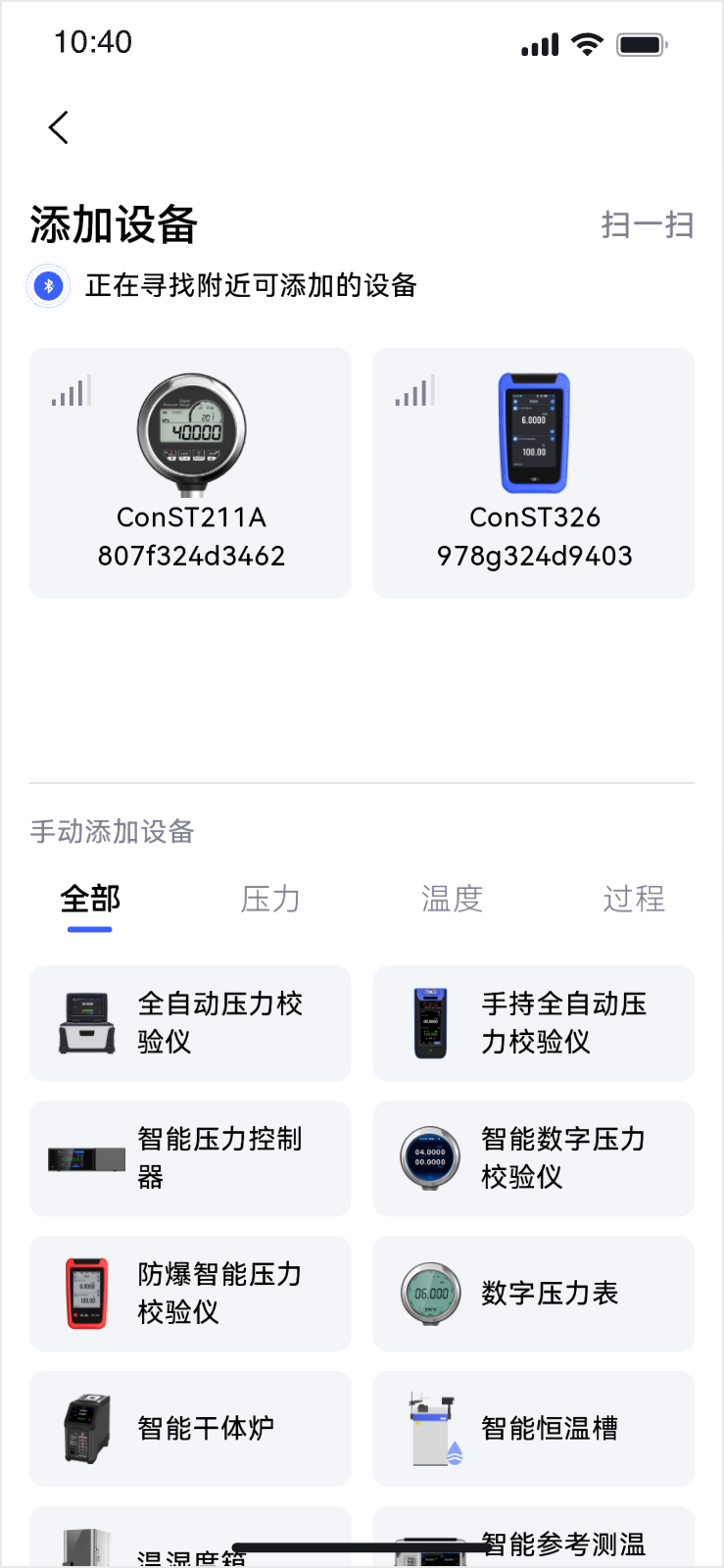Choose 手持全自动压力校验仪 device type
Image resolution: width=724 pixels, height=1568 pixels.
(x=534, y=1023)
